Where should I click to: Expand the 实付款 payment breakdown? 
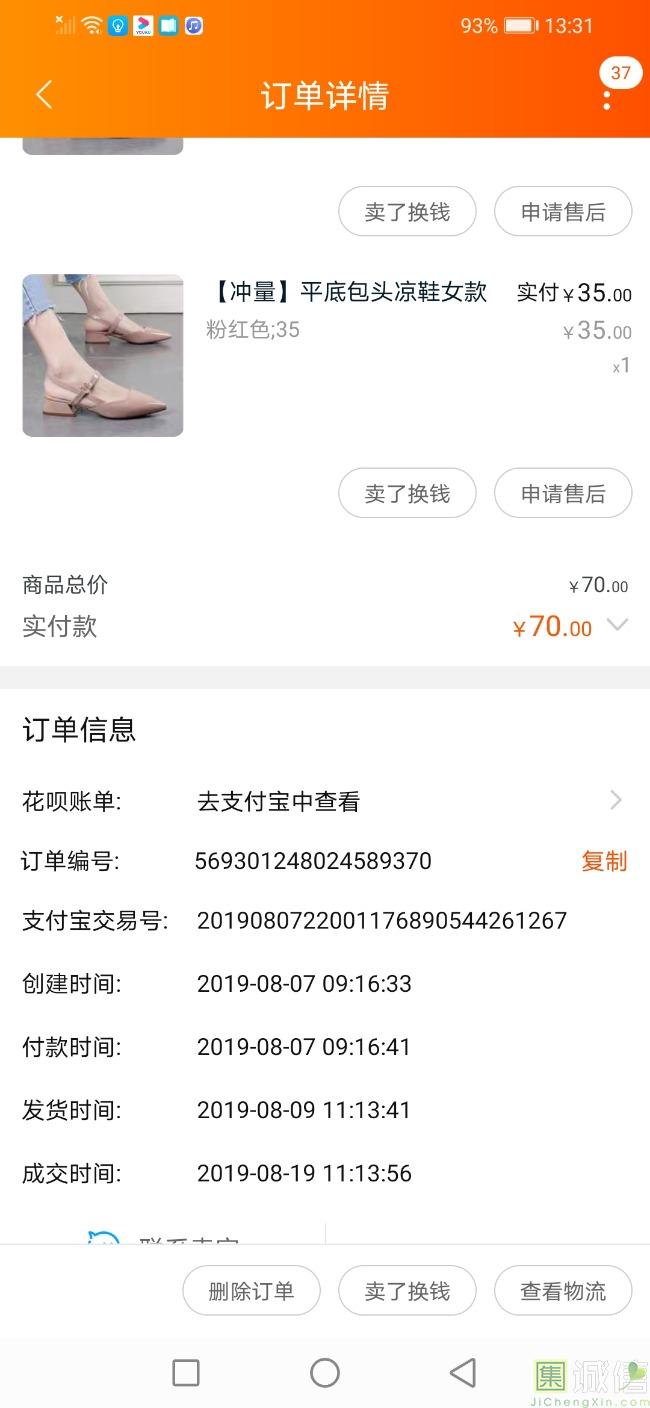click(x=617, y=625)
